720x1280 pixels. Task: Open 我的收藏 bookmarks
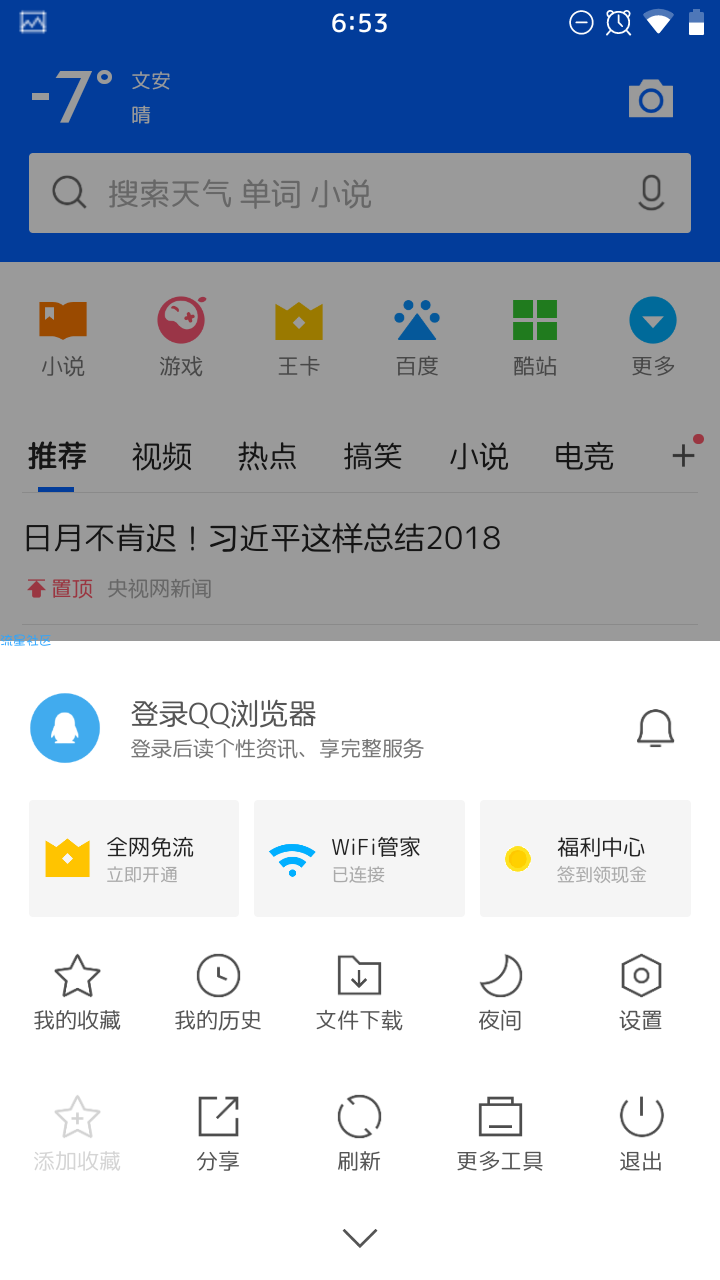pos(77,993)
